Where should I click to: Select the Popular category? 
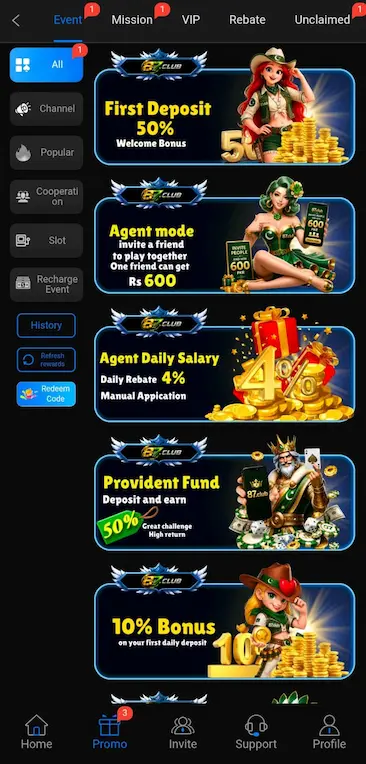[46, 153]
